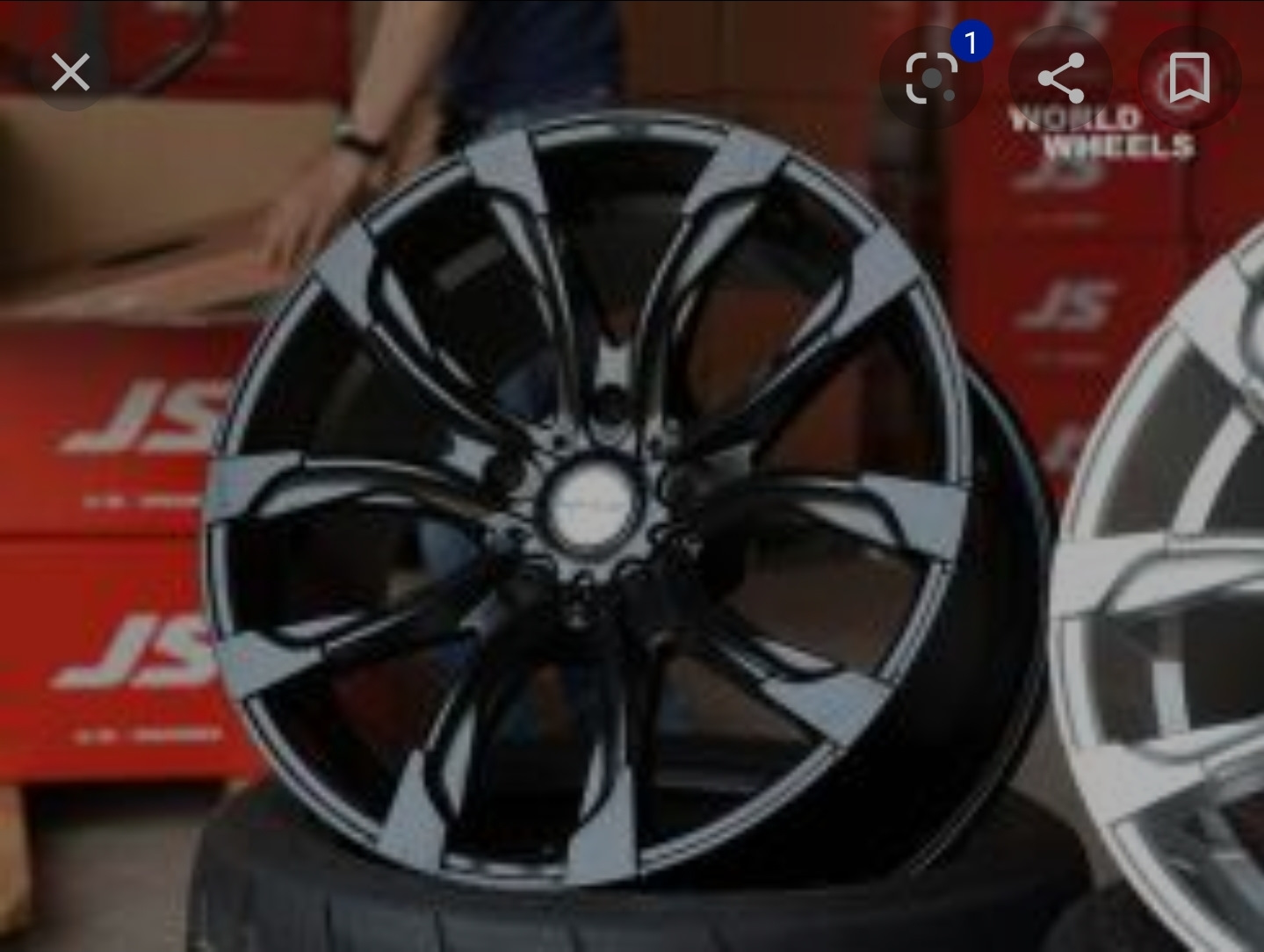The image size is (1264, 952).
Task: Share this wheel image
Action: [x=1061, y=79]
